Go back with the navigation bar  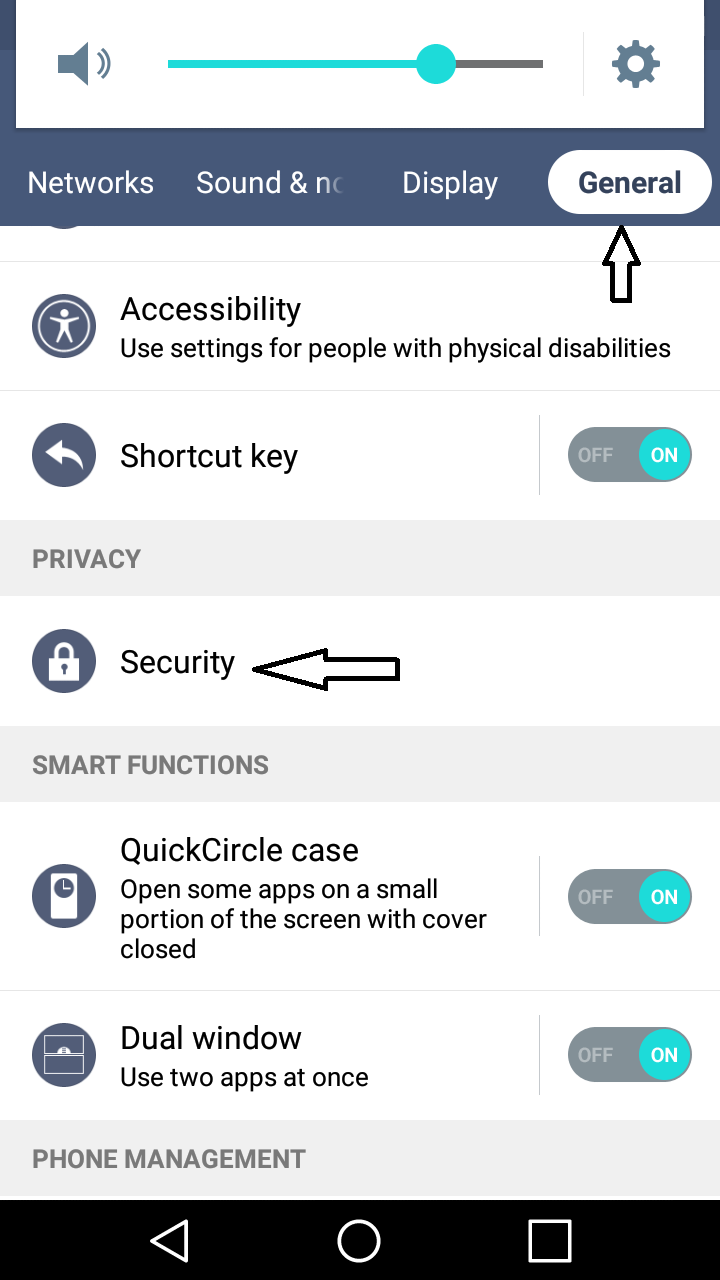pyautogui.click(x=170, y=1241)
